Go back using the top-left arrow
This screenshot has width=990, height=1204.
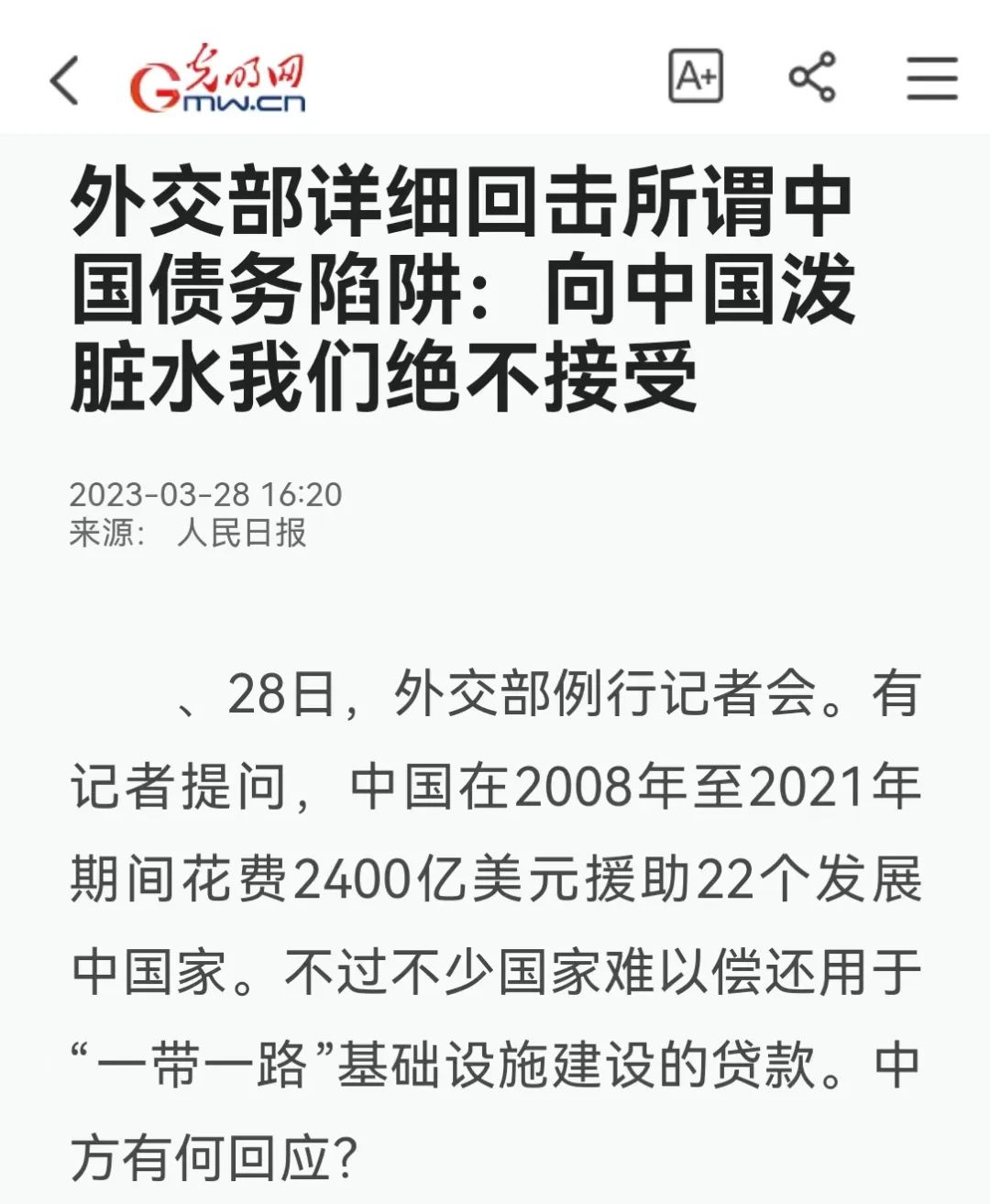(x=64, y=79)
